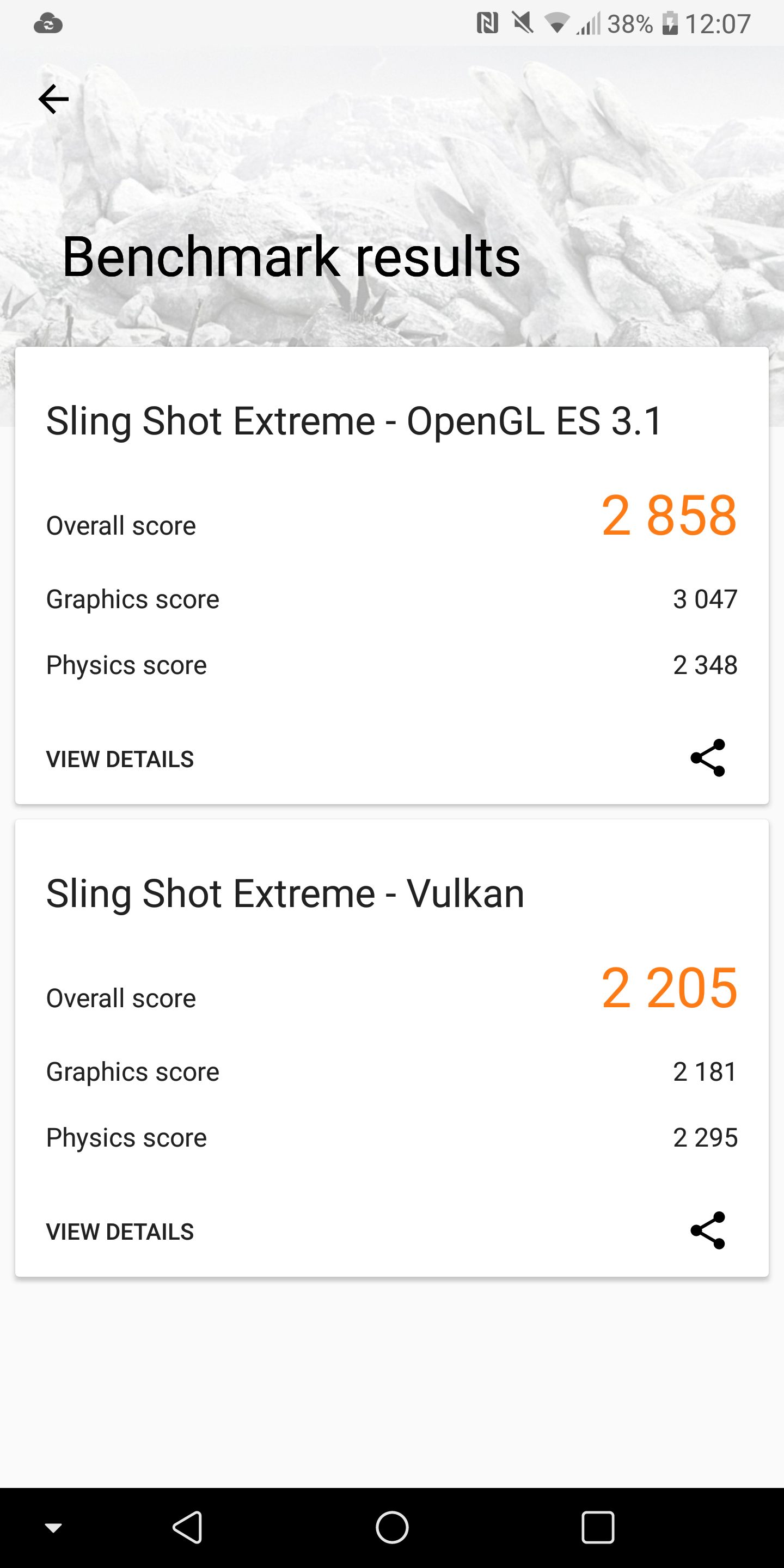Viewport: 784px width, 1568px height.
Task: Share the OpenGL ES 3.1 benchmark result
Action: point(708,758)
